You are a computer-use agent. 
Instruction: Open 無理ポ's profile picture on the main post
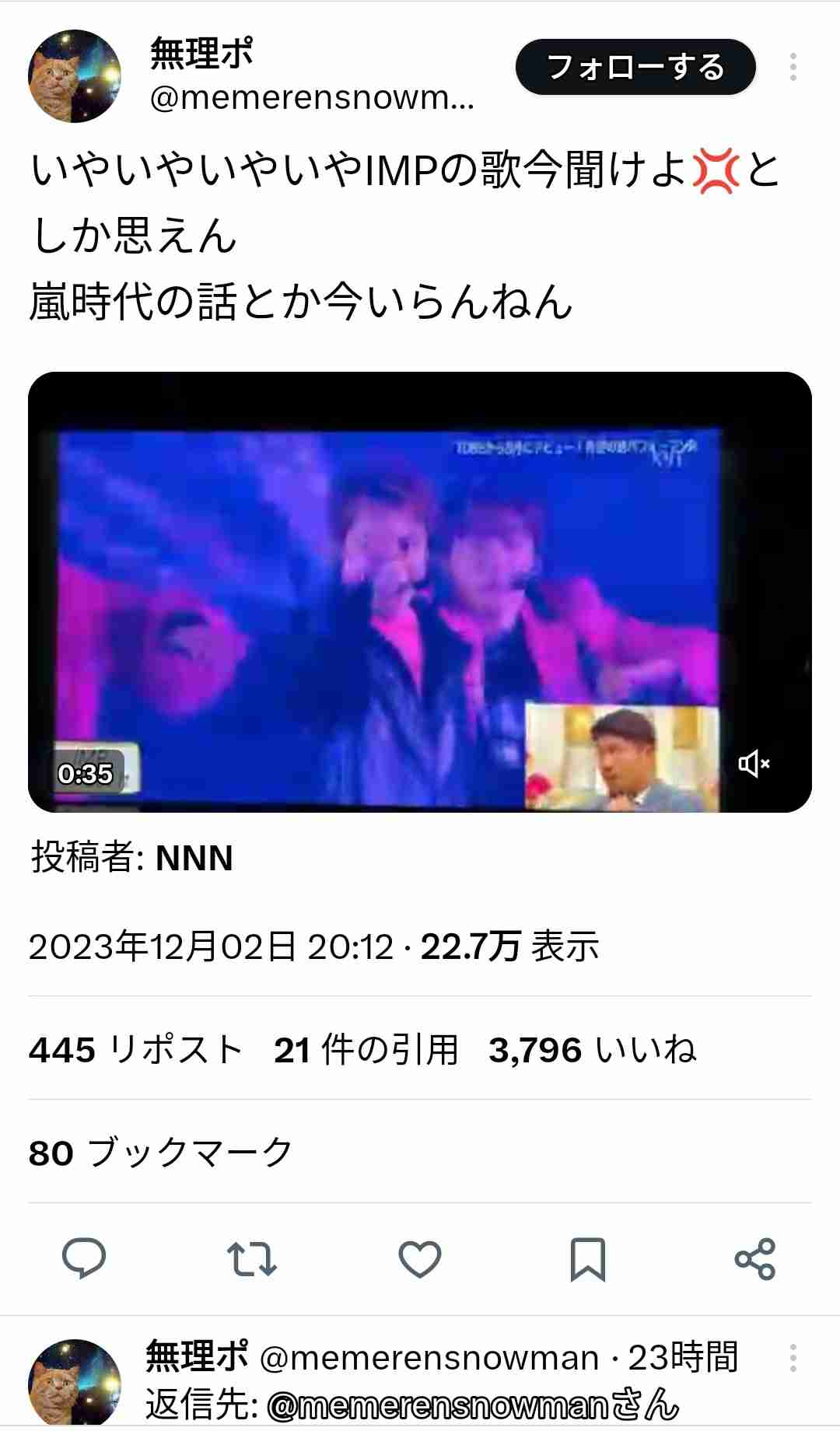(x=75, y=76)
